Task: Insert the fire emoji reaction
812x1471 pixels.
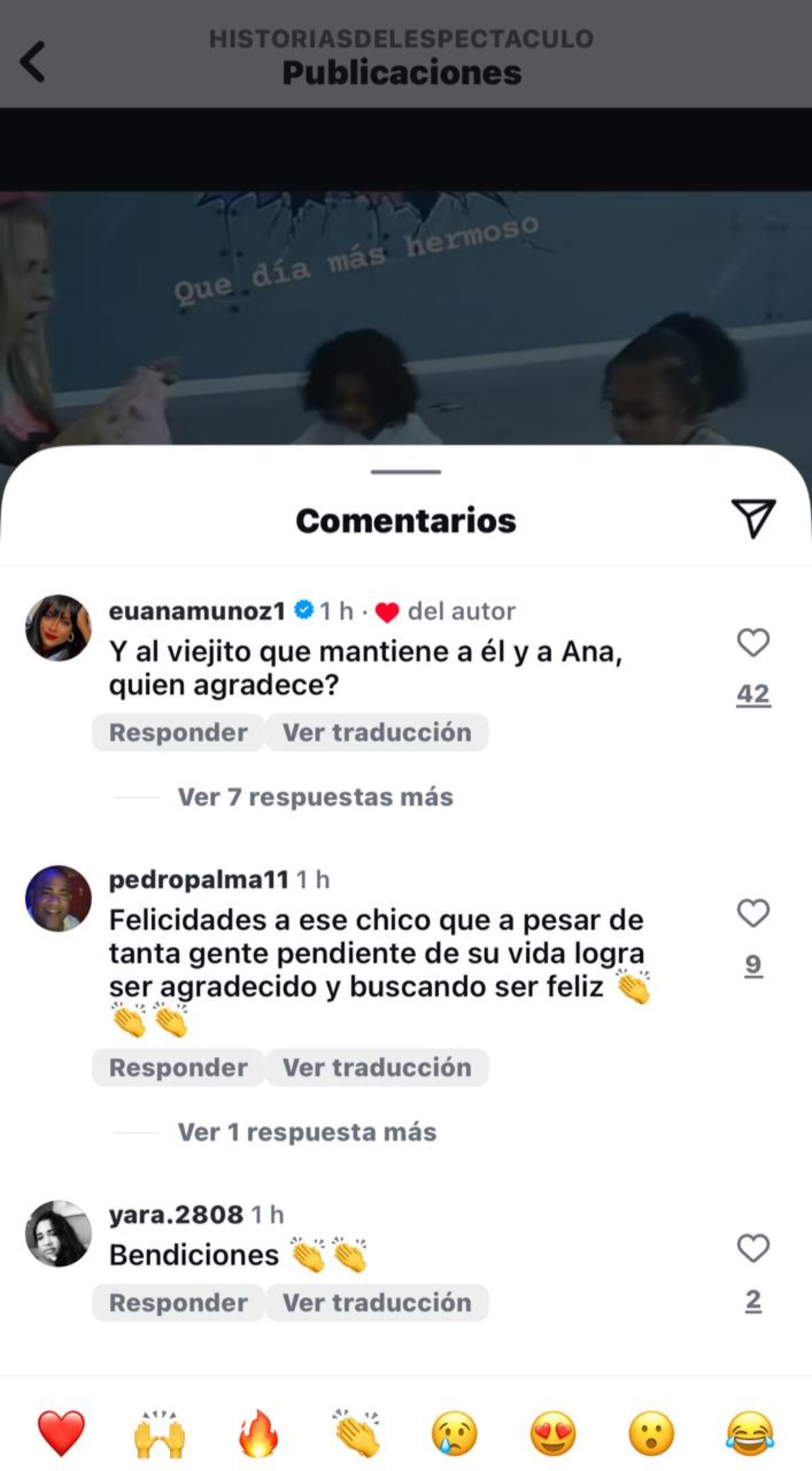Action: tap(258, 1432)
